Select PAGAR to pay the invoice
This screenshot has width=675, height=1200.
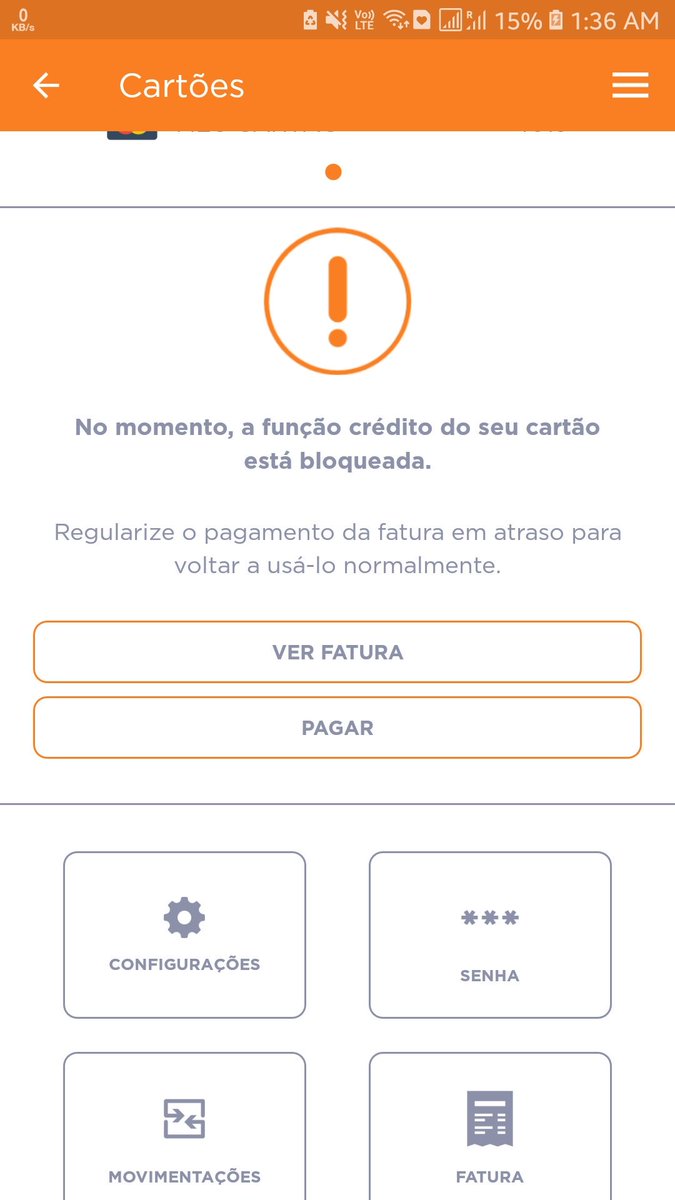point(337,728)
